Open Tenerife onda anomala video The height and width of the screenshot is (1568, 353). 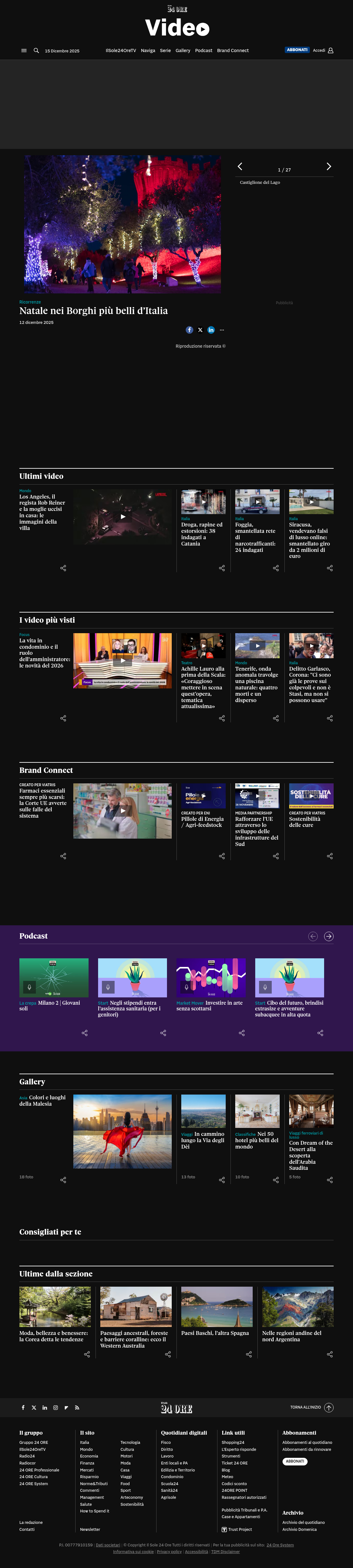tap(257, 684)
